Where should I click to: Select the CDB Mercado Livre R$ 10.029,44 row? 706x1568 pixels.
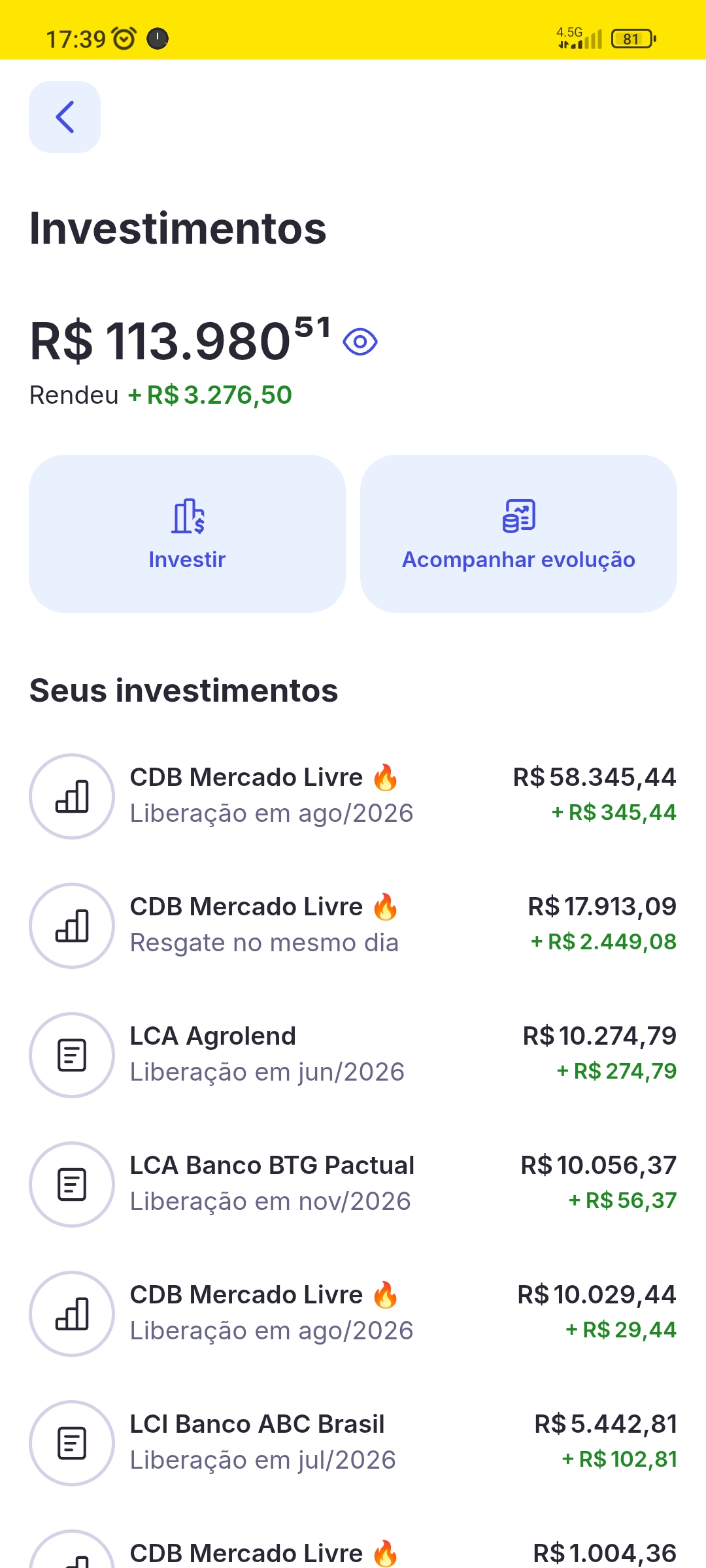click(353, 1313)
